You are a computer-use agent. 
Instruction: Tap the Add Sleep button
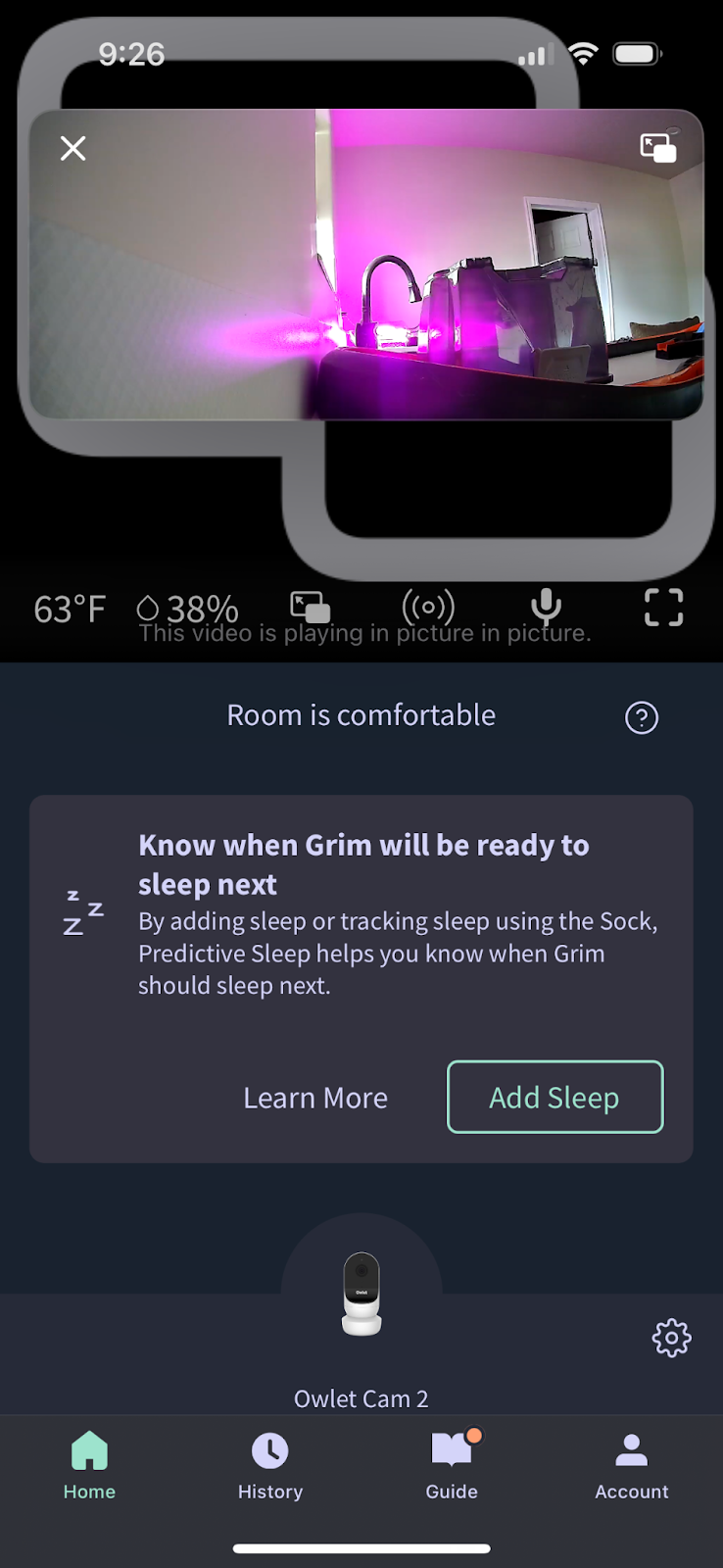pos(554,1098)
